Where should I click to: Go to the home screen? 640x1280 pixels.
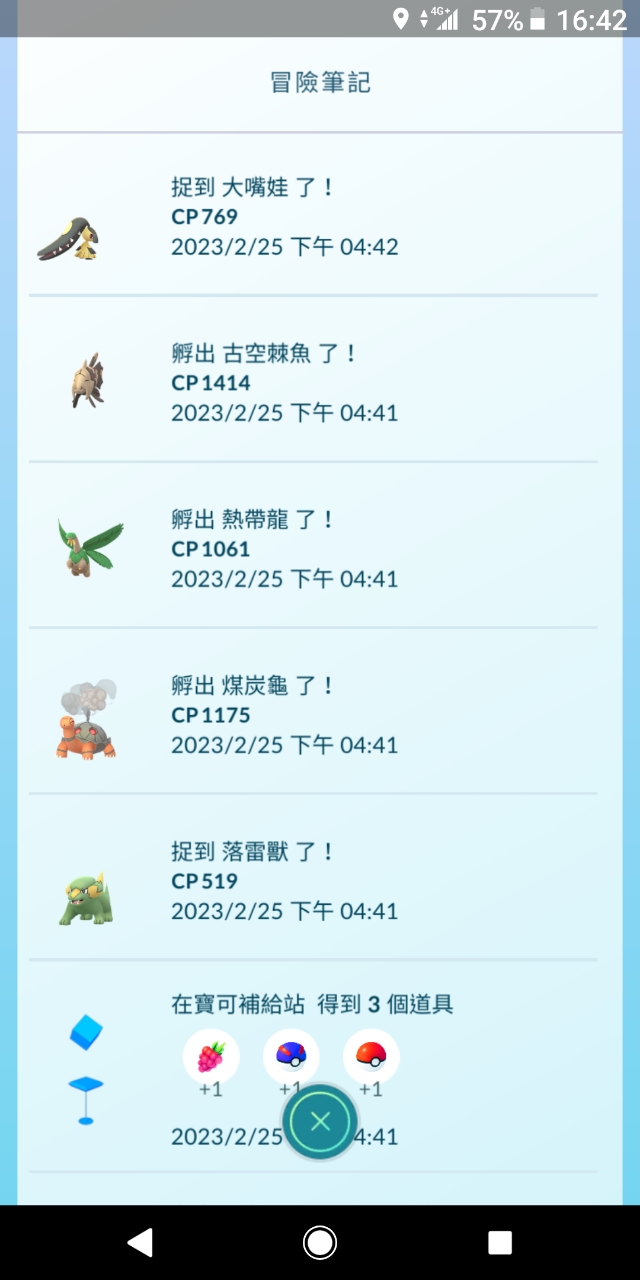pos(320,1242)
